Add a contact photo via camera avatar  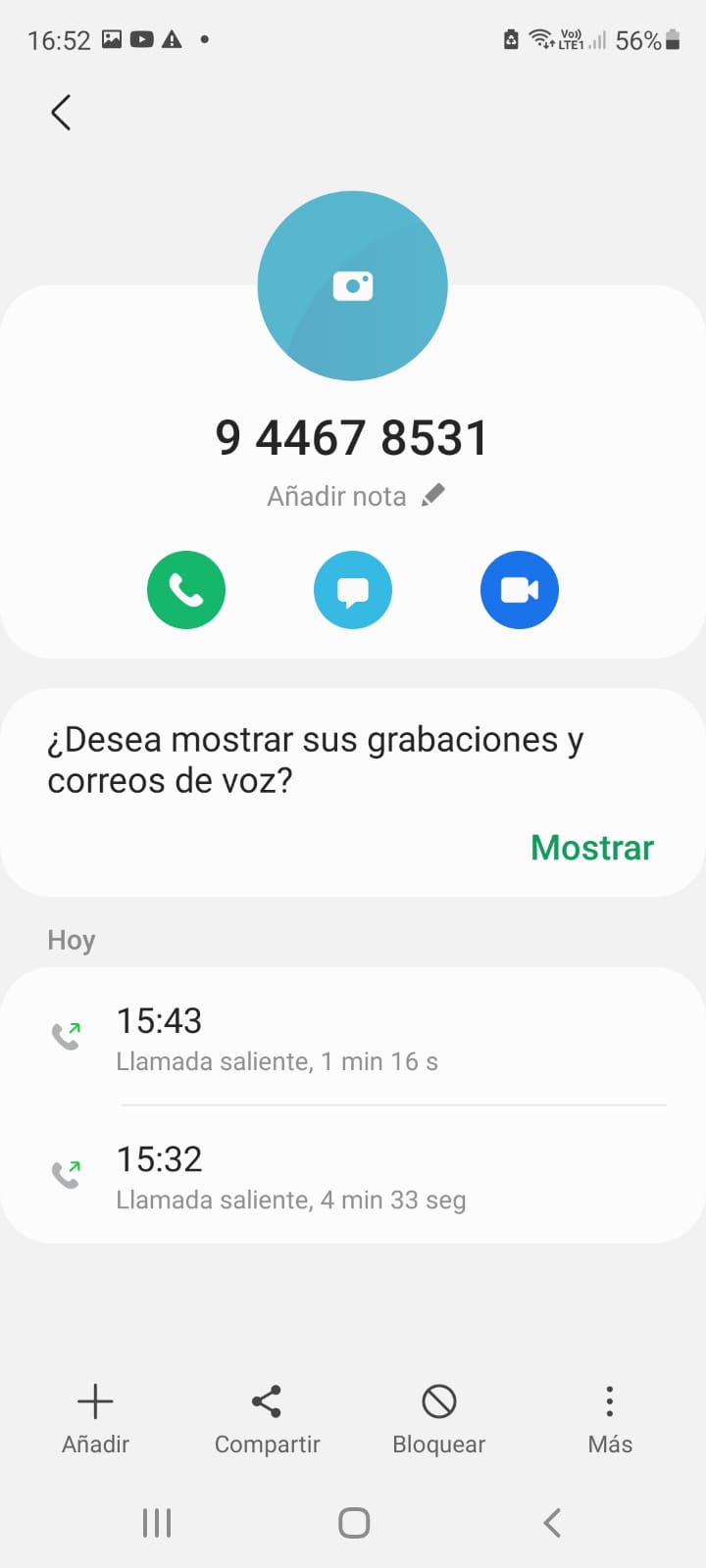click(x=353, y=286)
